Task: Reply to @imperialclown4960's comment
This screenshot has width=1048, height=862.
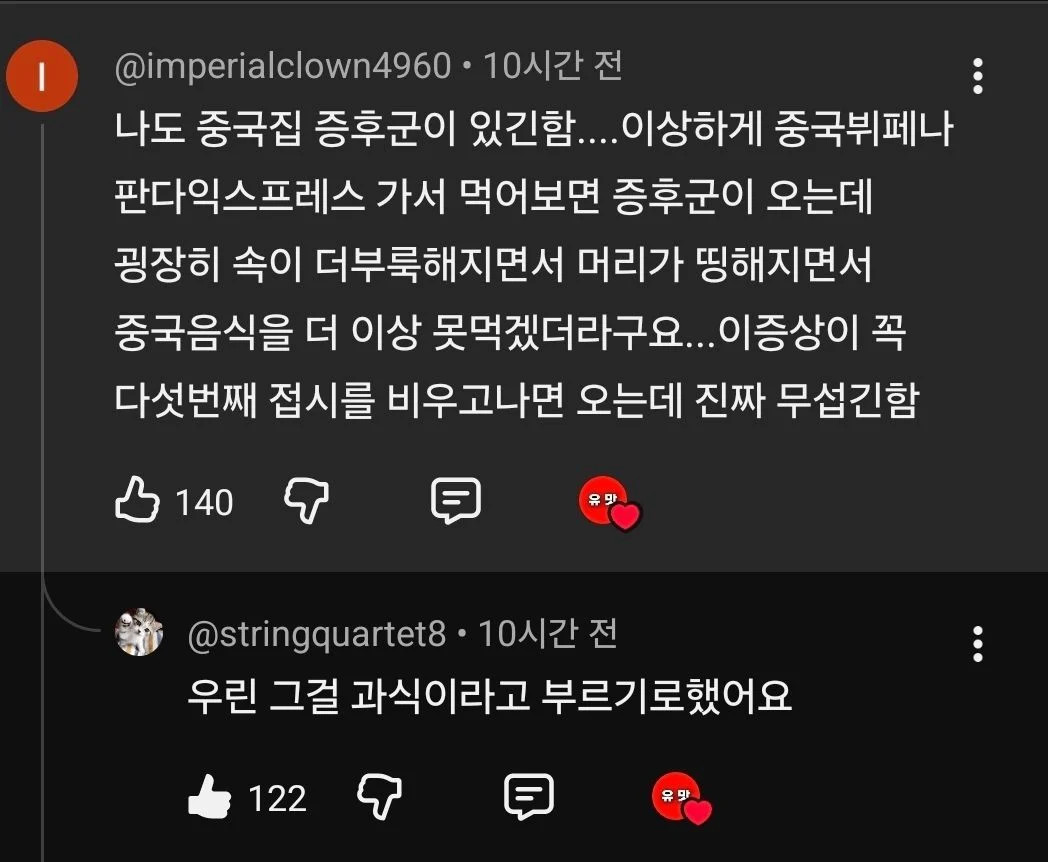Action: [456, 500]
